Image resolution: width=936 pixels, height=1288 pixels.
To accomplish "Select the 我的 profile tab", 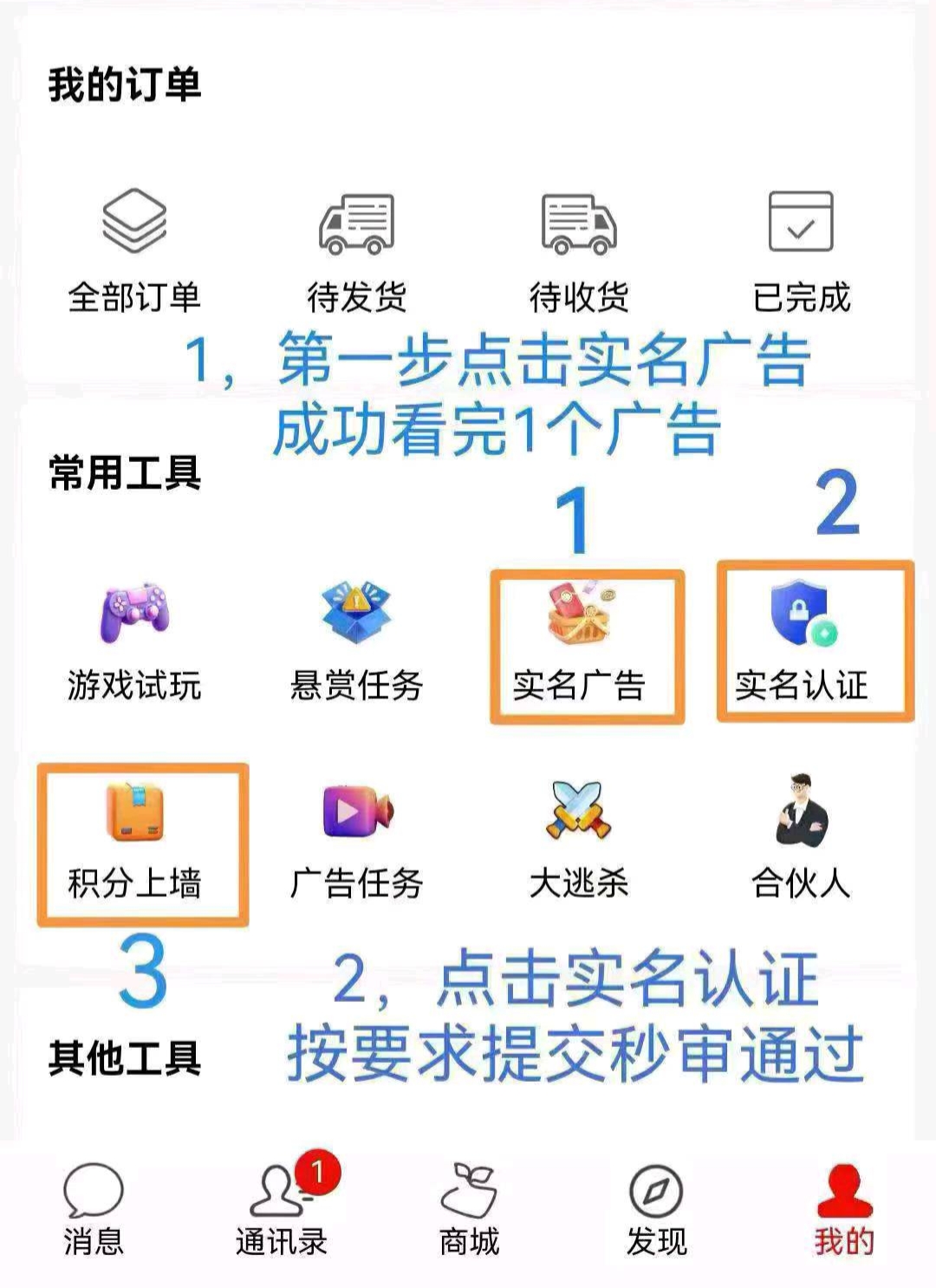I will (x=843, y=1210).
